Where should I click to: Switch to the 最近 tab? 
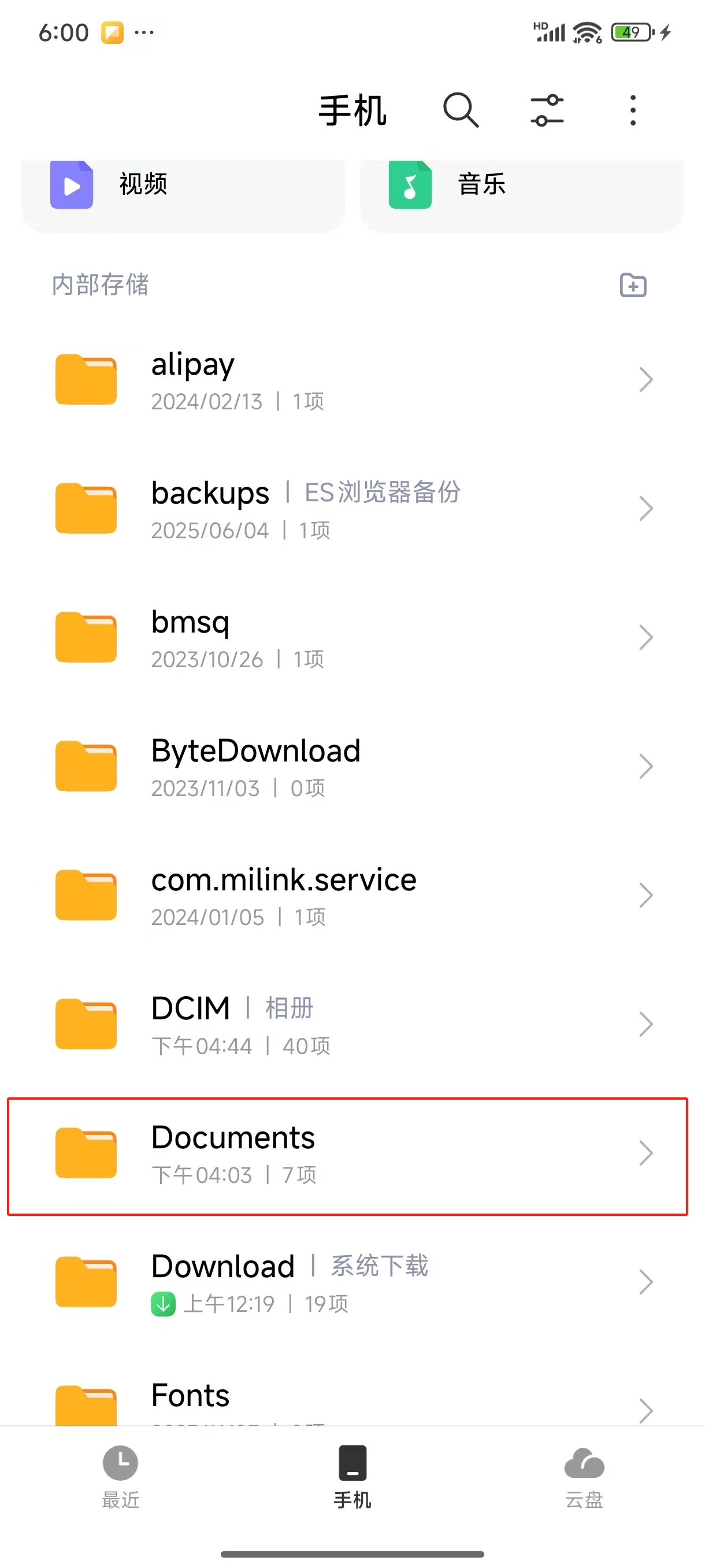pos(120,1476)
